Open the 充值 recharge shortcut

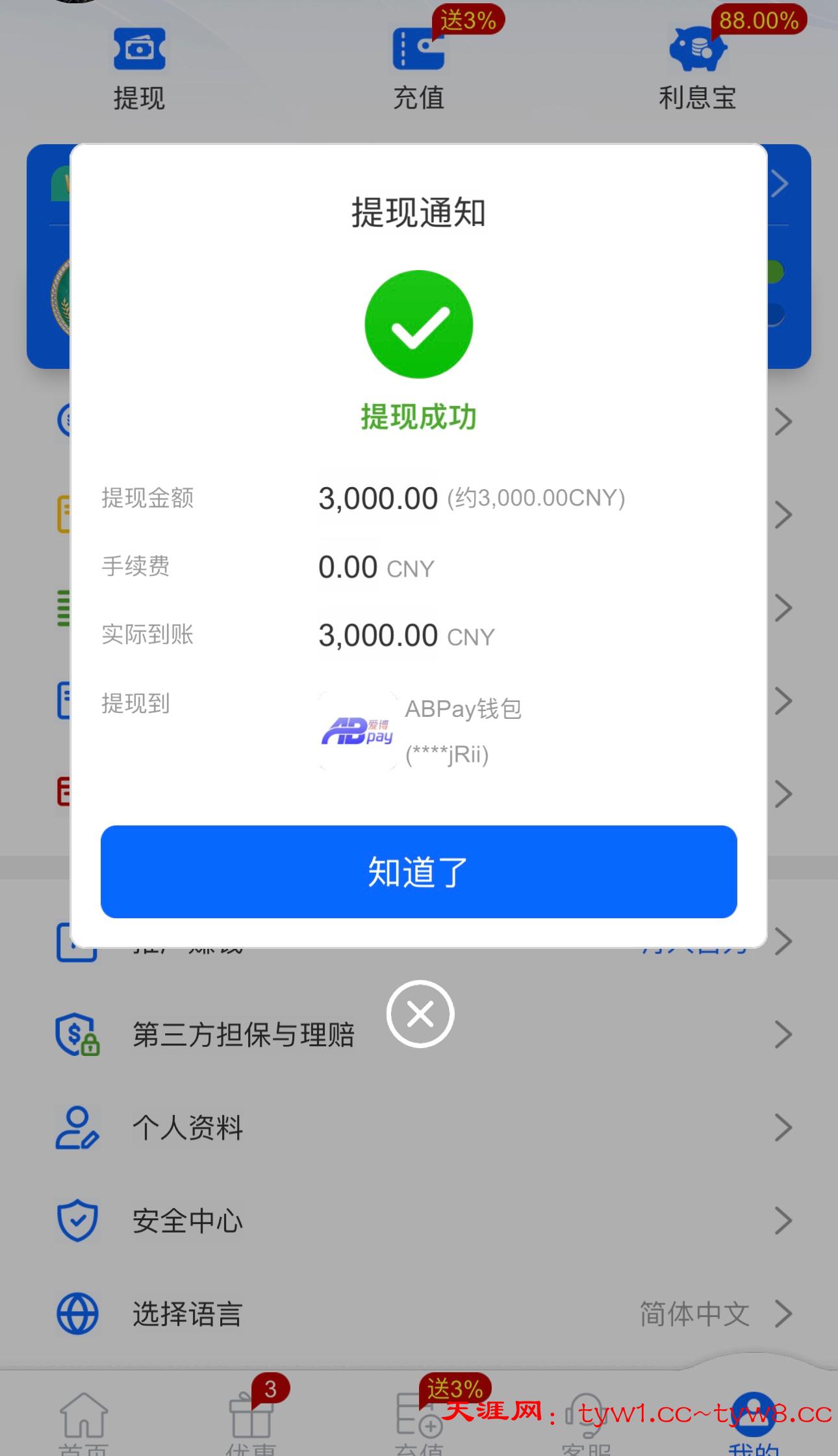click(419, 68)
